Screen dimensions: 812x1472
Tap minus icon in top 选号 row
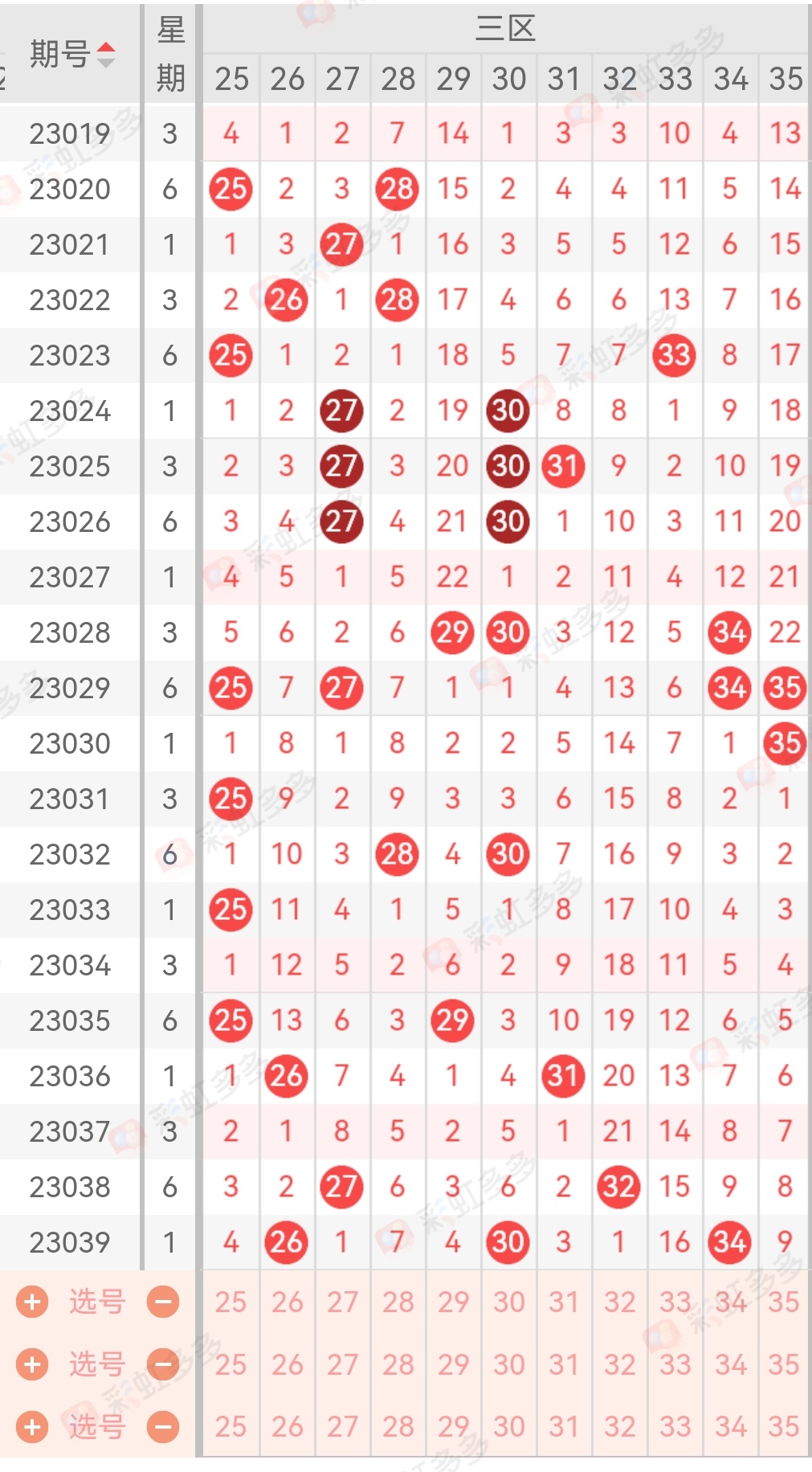click(163, 1302)
